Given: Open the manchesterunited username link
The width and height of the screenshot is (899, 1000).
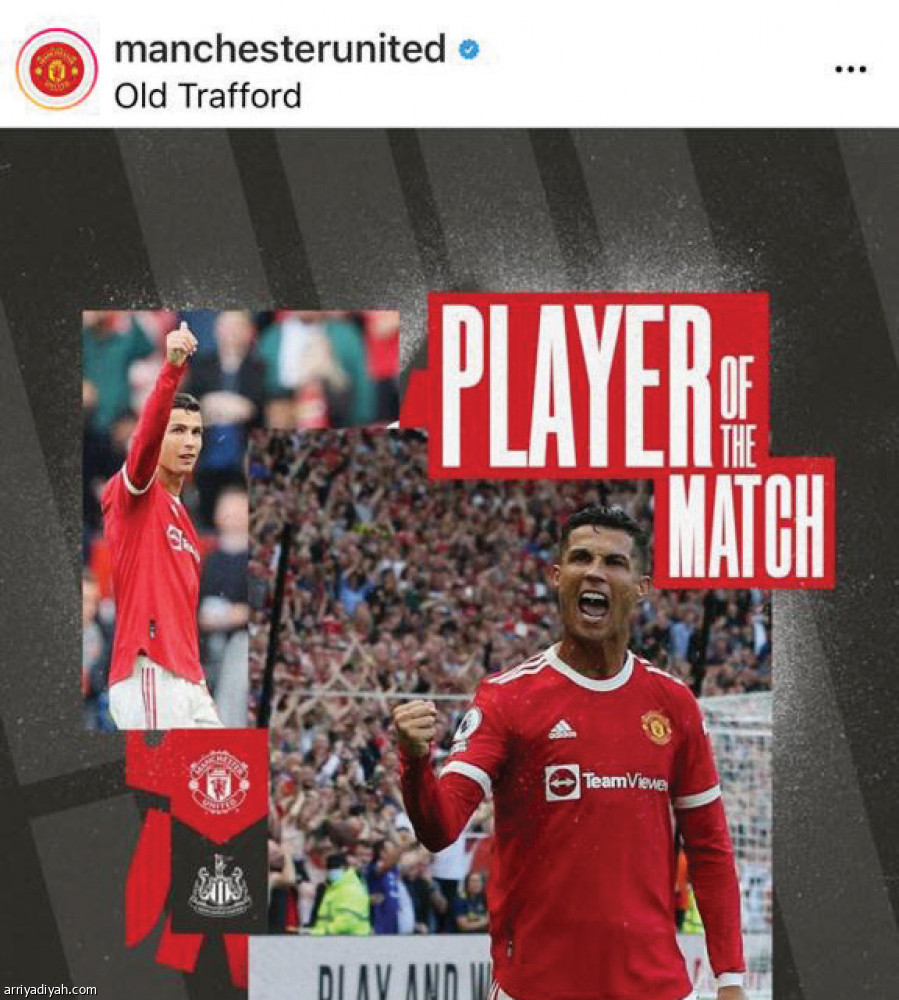Looking at the screenshot, I should coord(279,48).
